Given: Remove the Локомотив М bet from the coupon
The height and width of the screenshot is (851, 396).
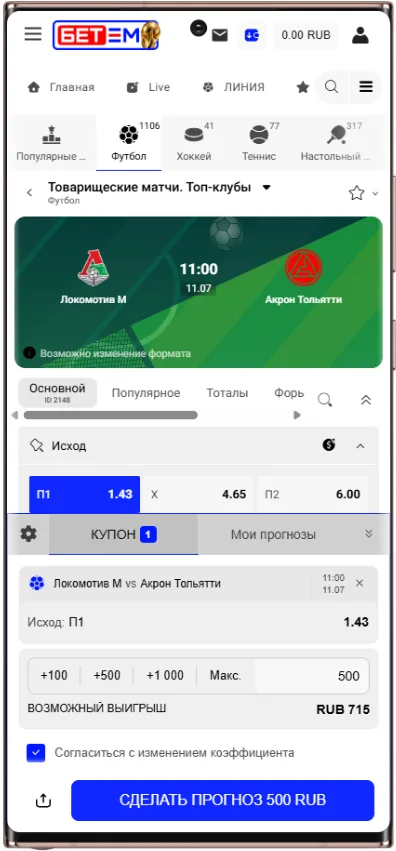Looking at the screenshot, I should pyautogui.click(x=360, y=583).
